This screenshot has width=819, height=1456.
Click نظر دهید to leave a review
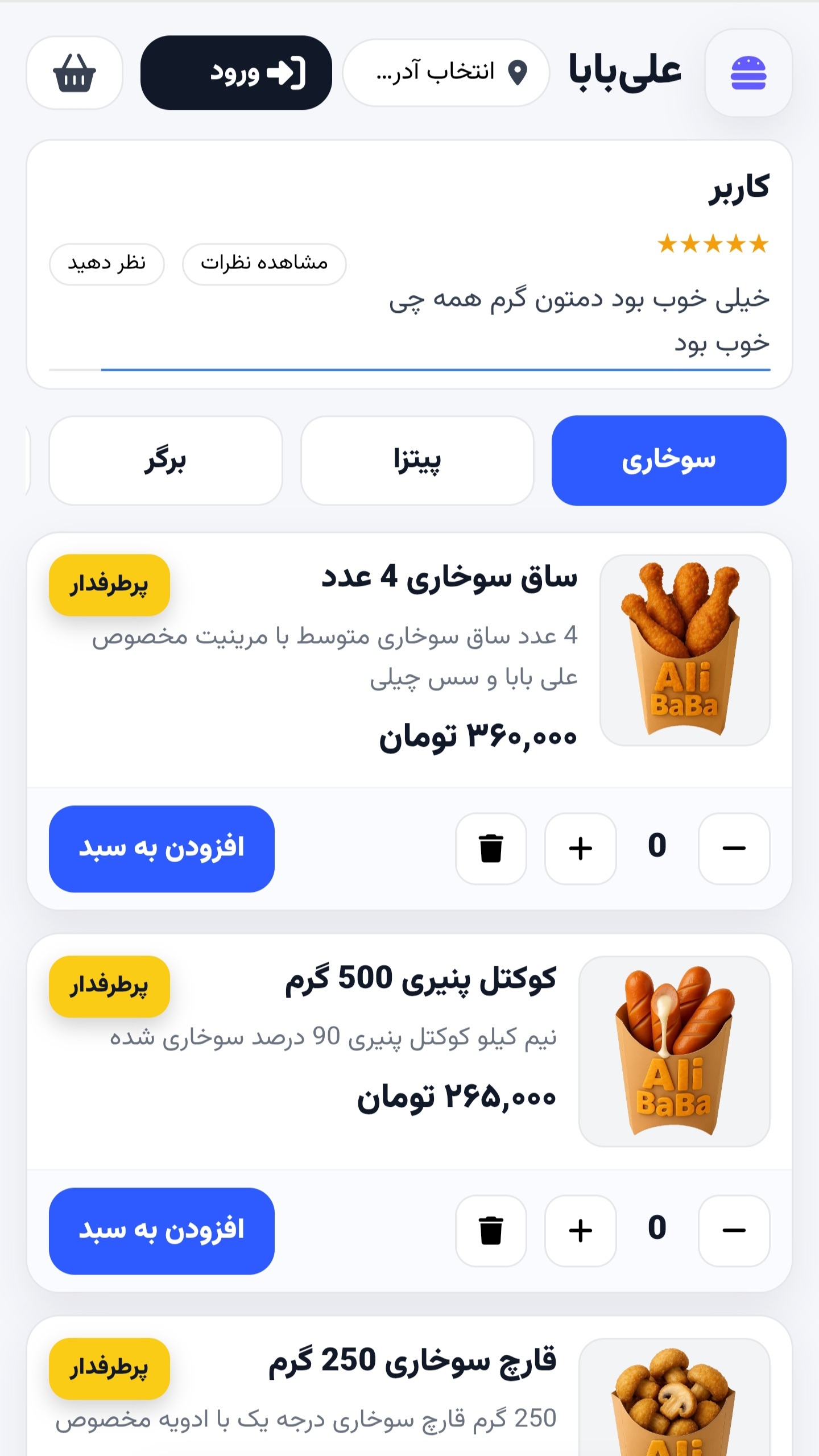coord(106,263)
